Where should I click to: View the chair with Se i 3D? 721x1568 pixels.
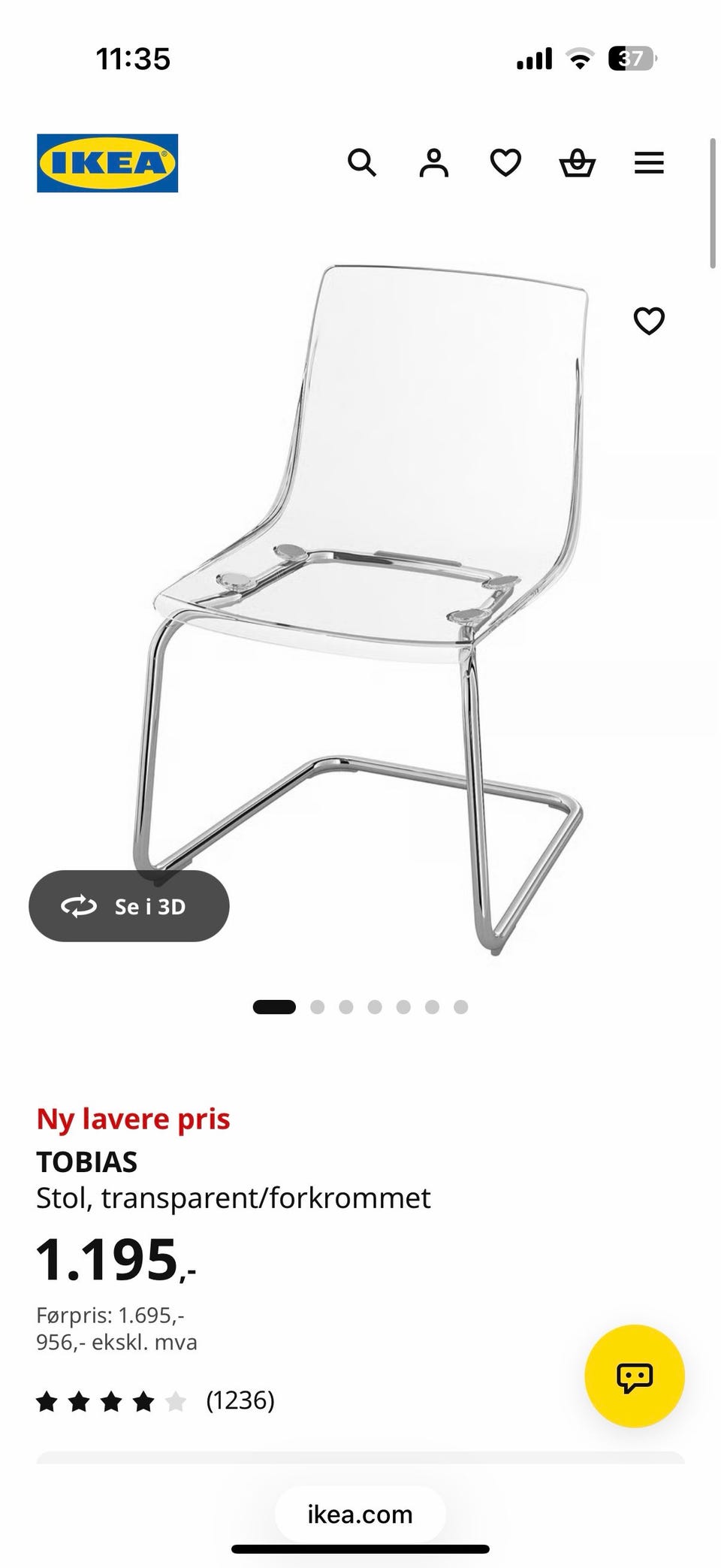129,906
